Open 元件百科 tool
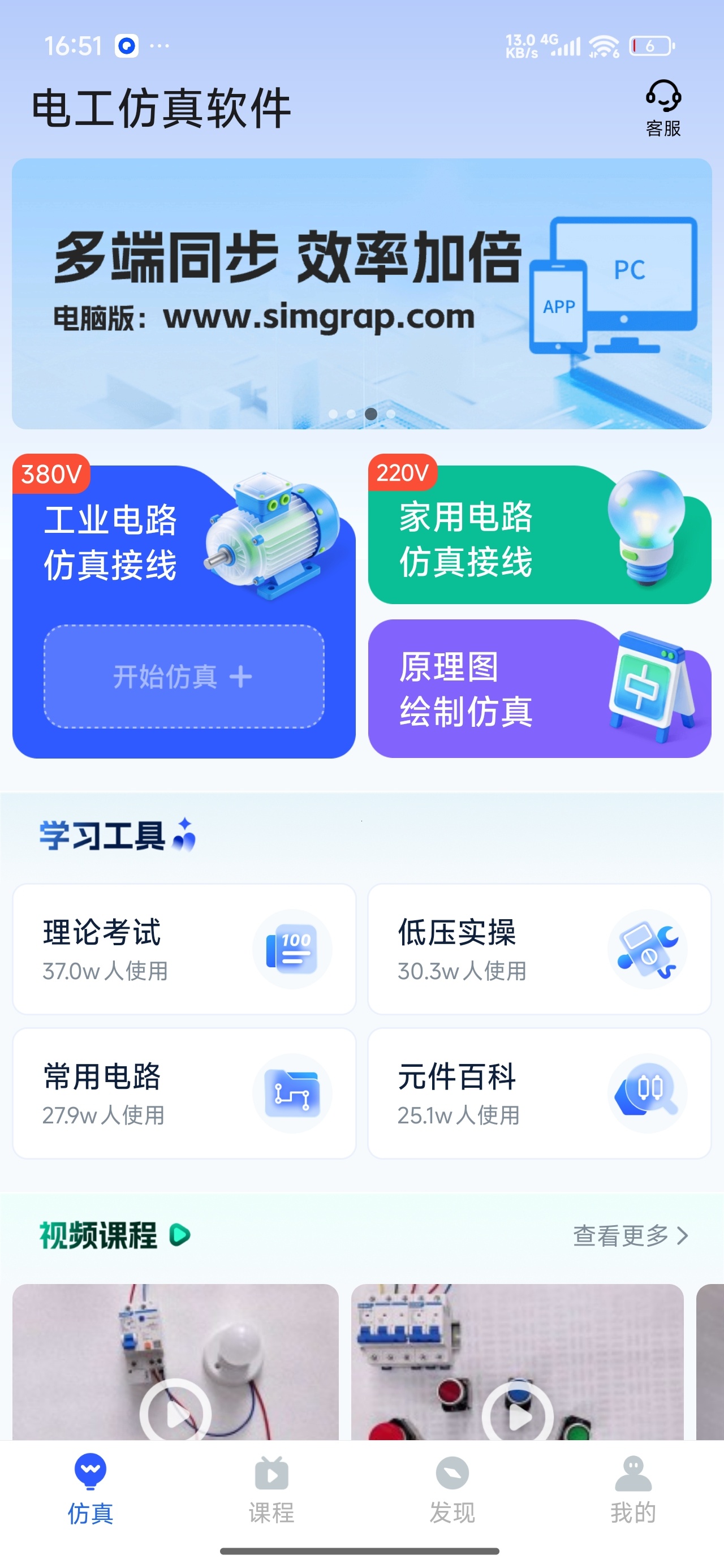 (540, 1093)
